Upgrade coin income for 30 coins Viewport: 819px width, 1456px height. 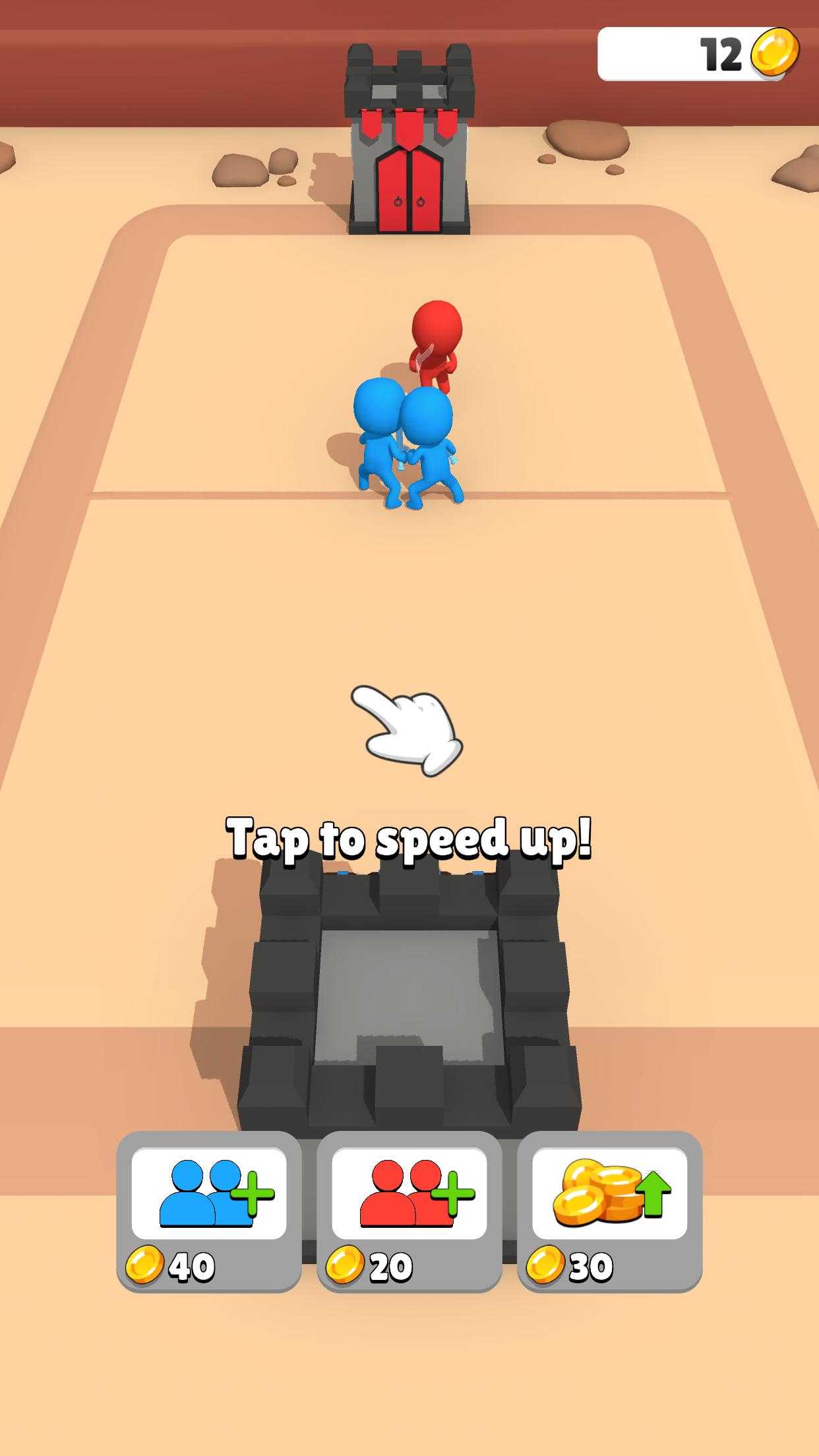(610, 1211)
